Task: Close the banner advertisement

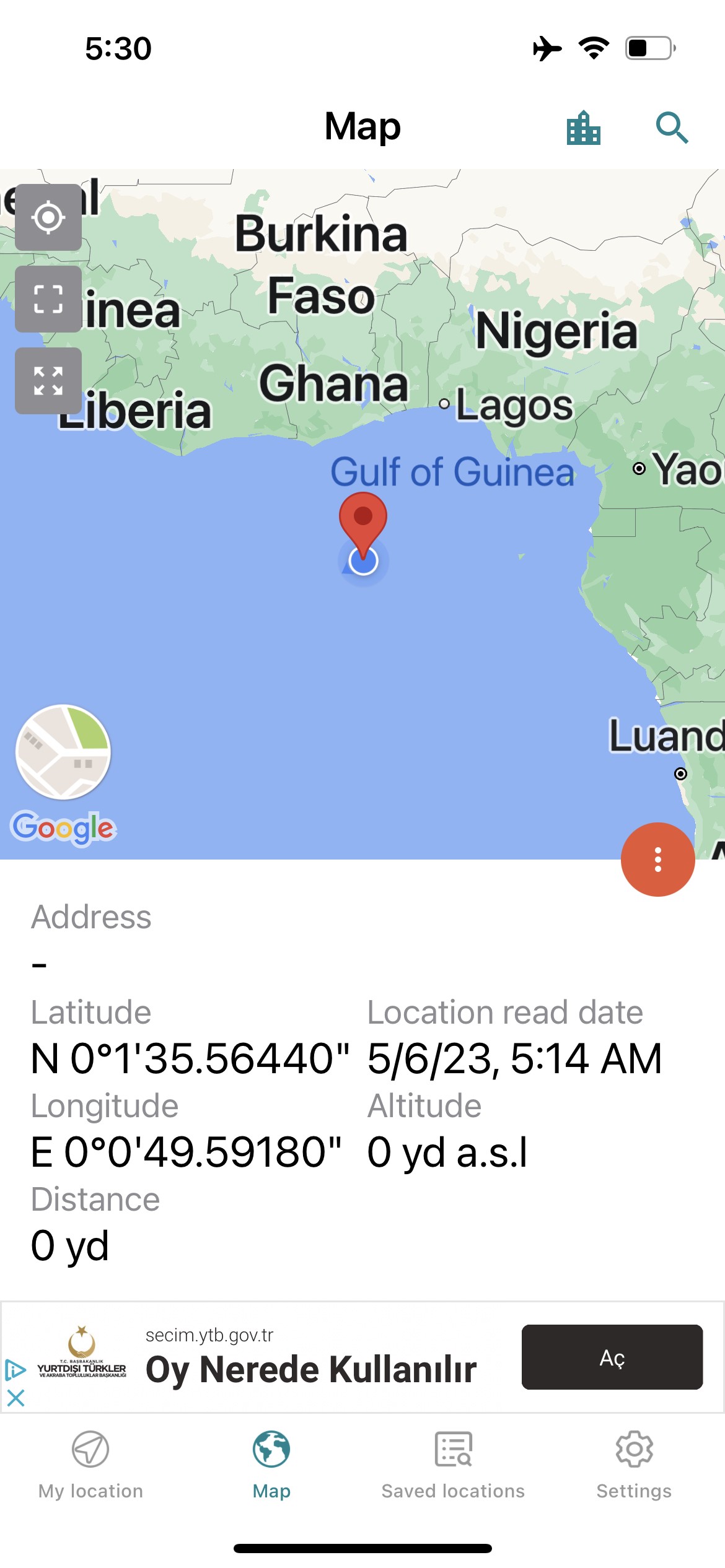Action: click(x=15, y=1398)
